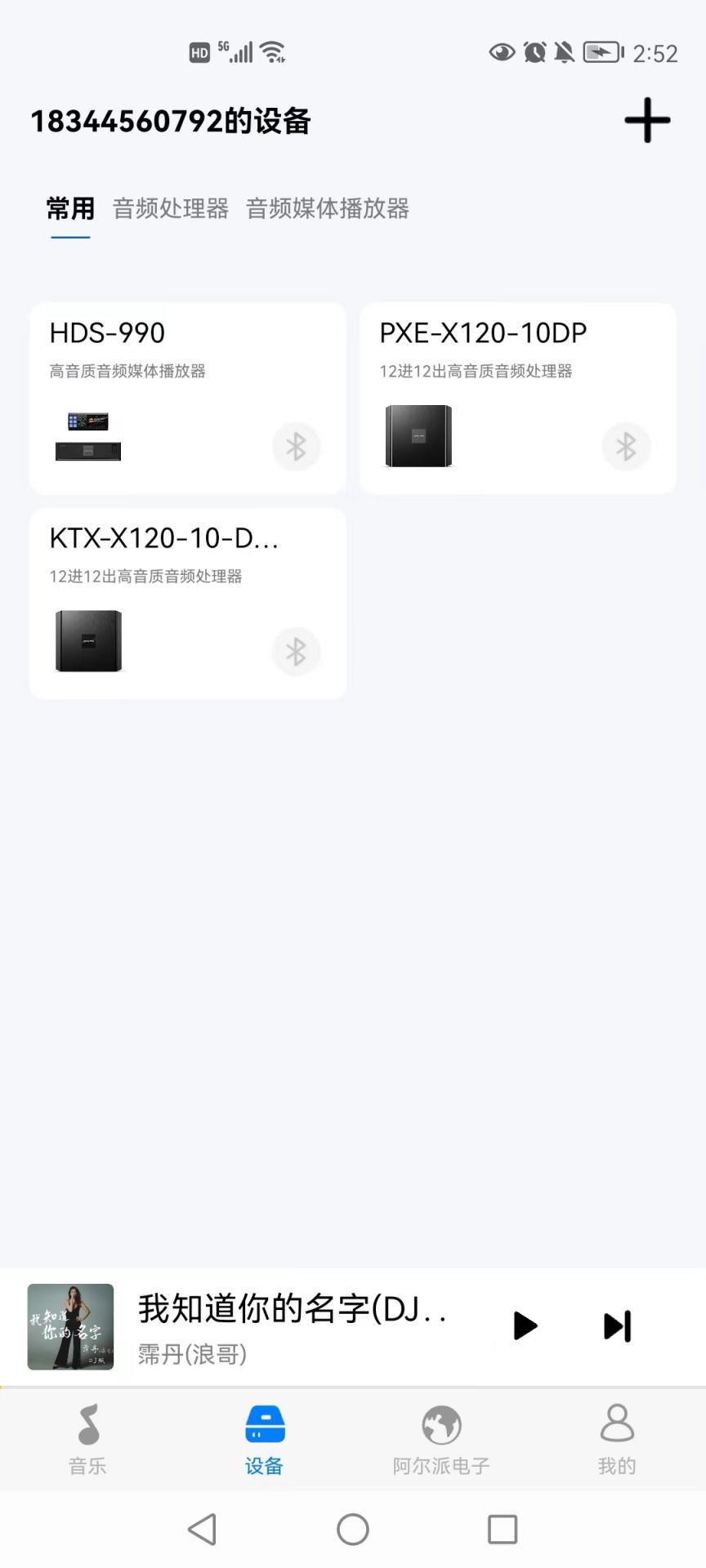Viewport: 706px width, 1568px height.
Task: Switch to the 音频处理器 tab
Action: coord(170,210)
